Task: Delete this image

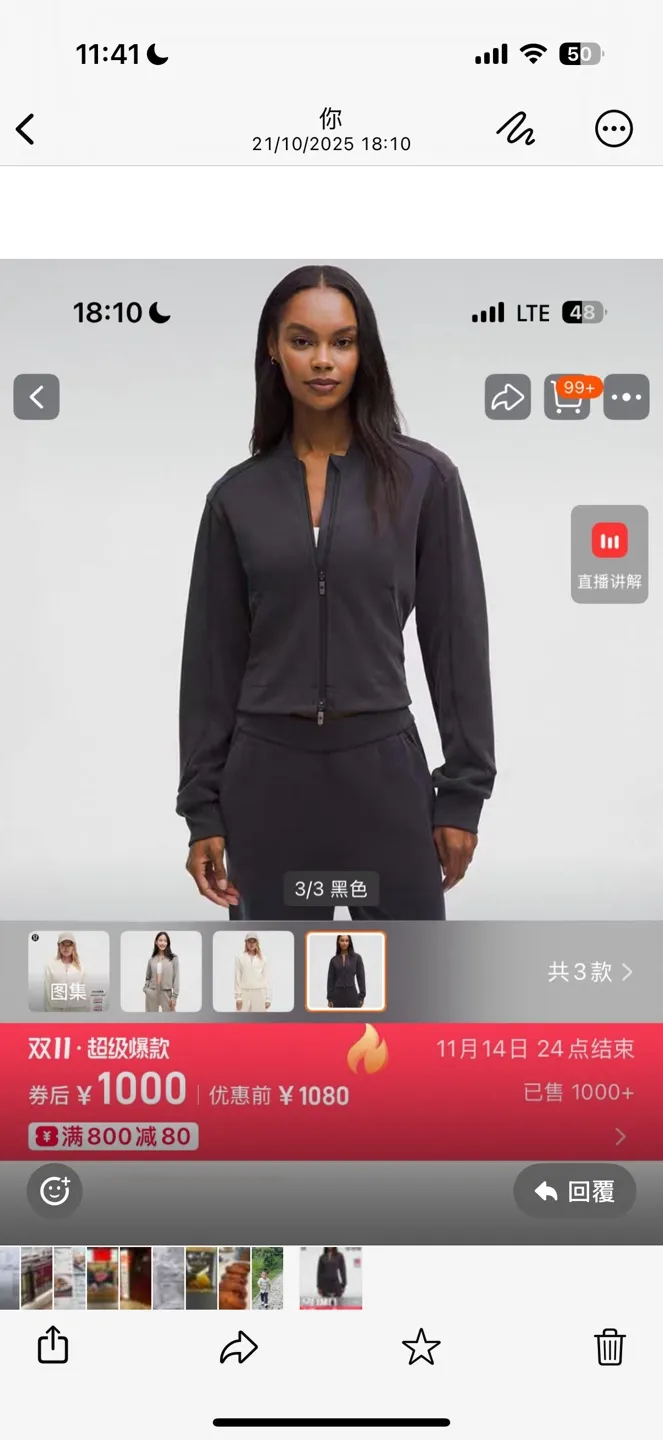Action: point(610,1347)
